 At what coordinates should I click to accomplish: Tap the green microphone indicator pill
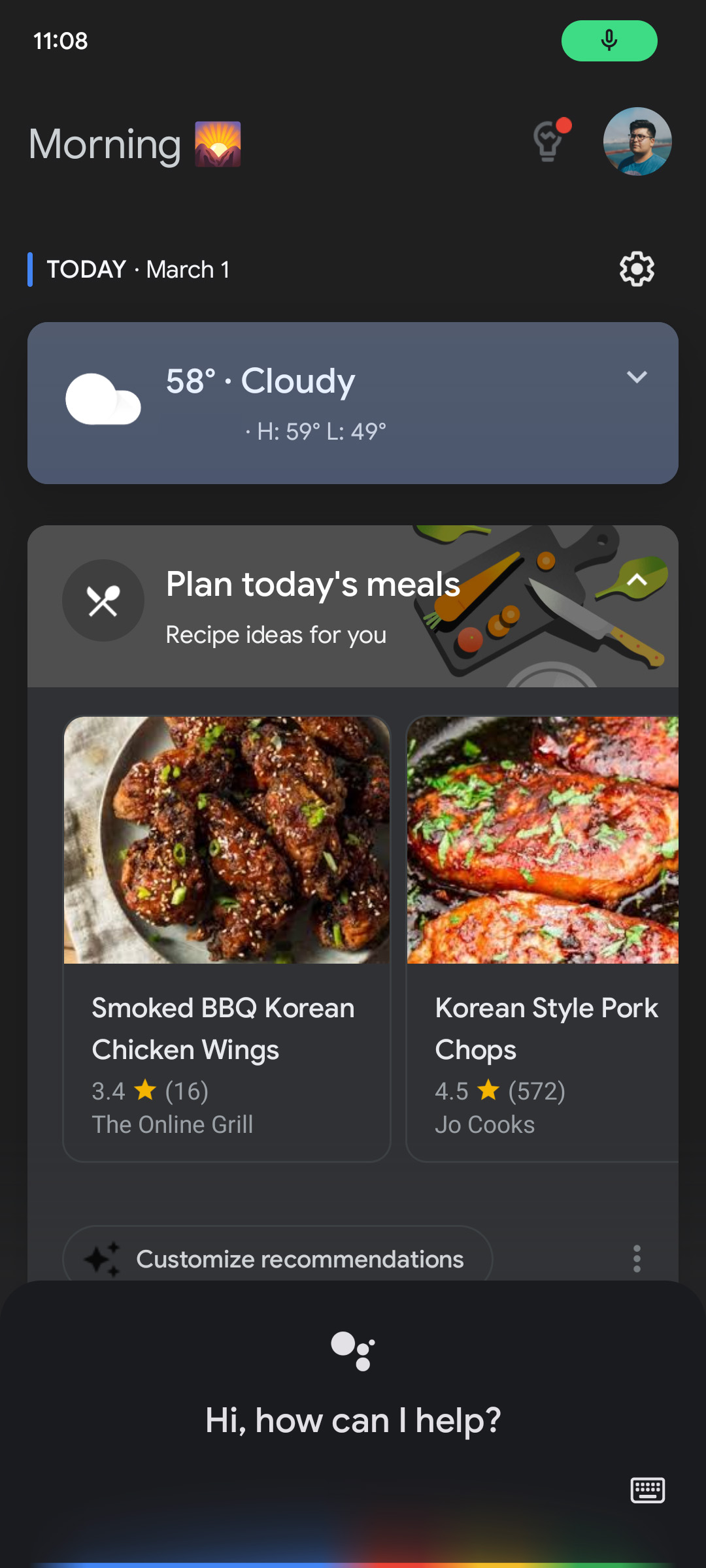609,41
